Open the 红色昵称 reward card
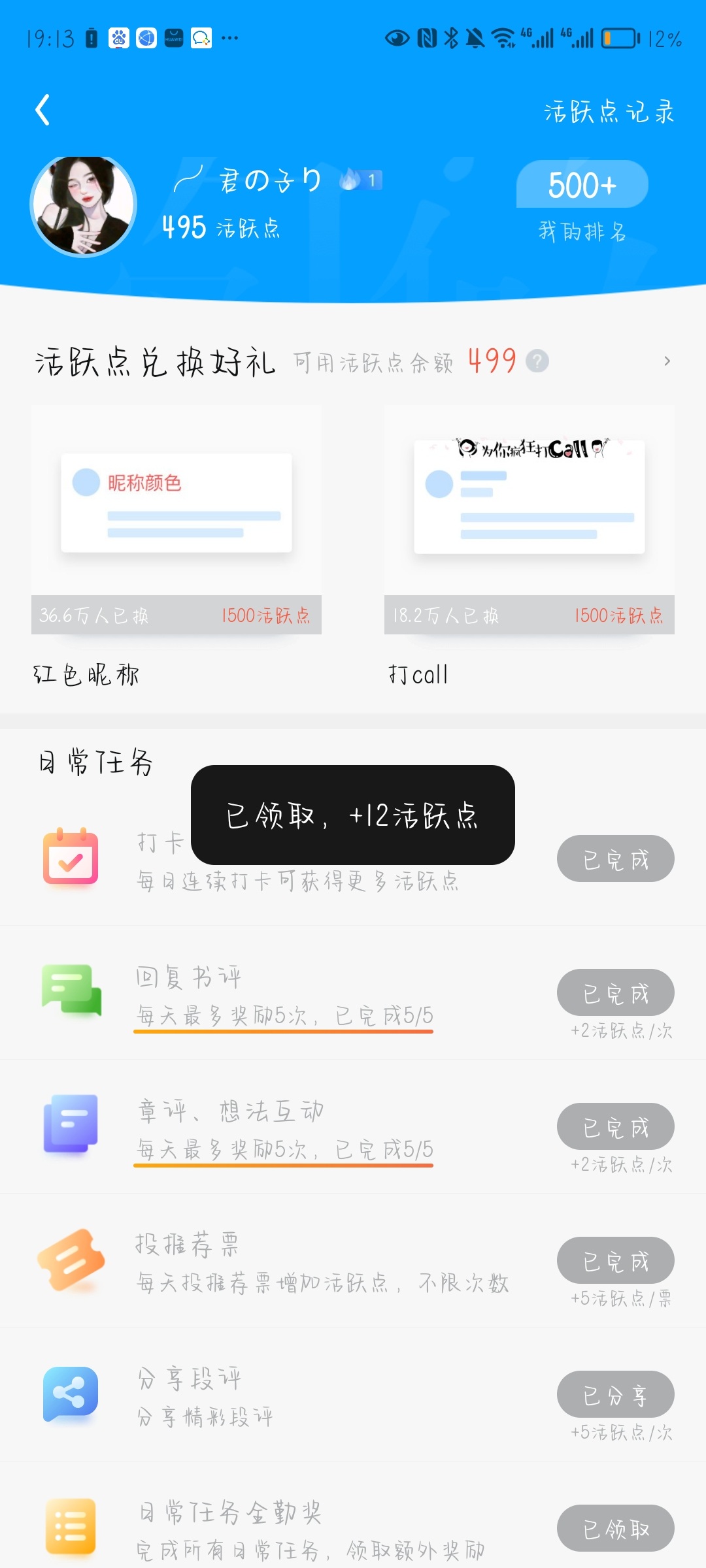The height and width of the screenshot is (1568, 706). click(176, 546)
